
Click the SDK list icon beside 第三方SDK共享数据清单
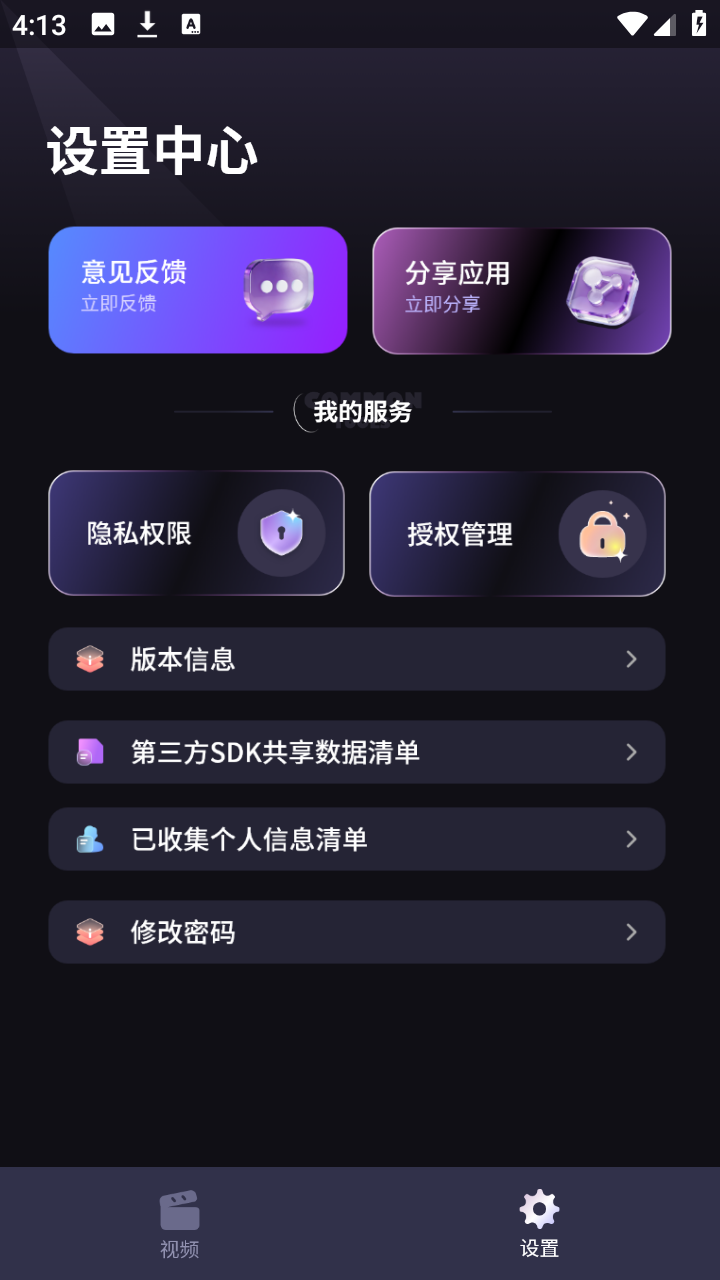pos(90,752)
